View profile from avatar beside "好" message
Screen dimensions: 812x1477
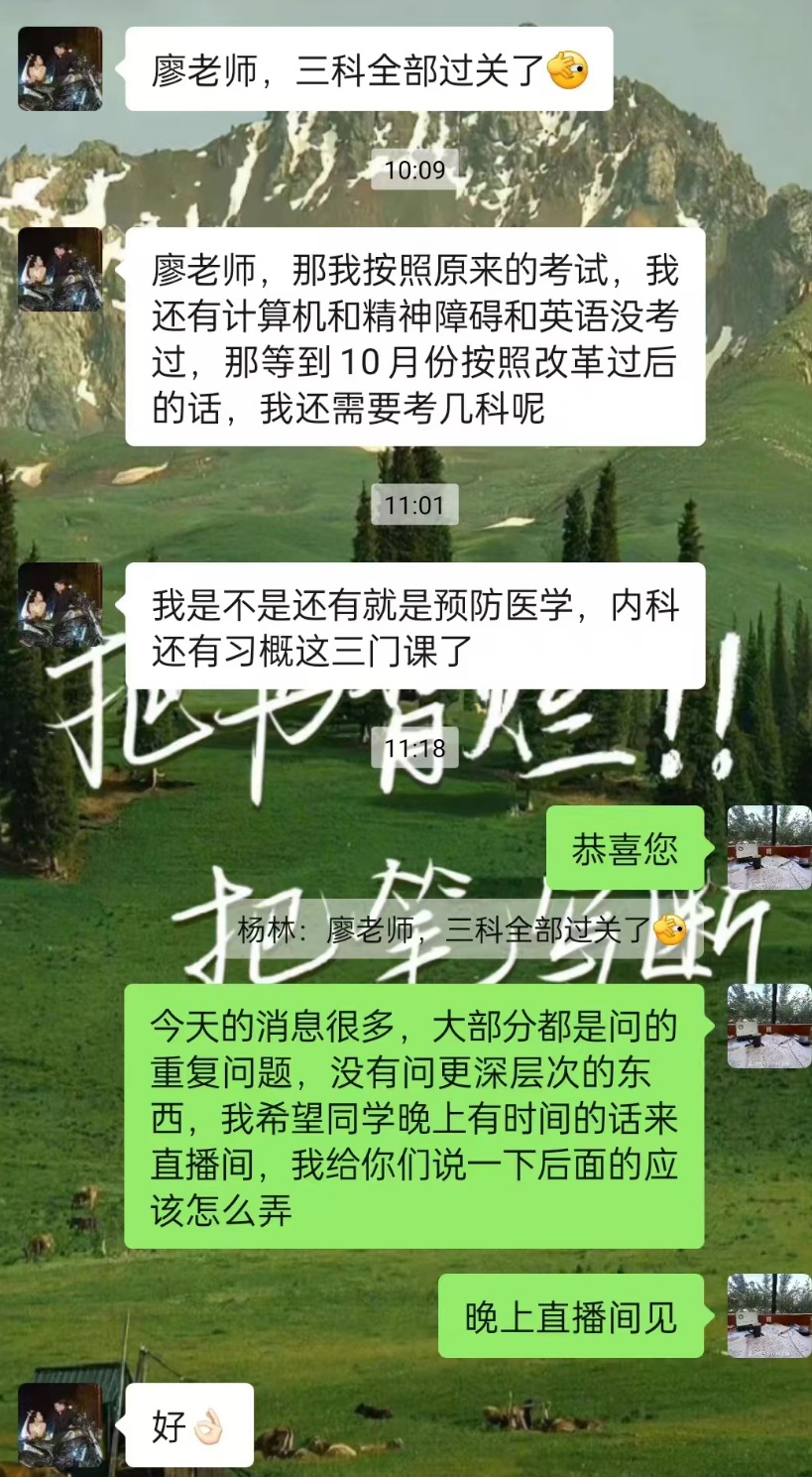coord(60,1424)
